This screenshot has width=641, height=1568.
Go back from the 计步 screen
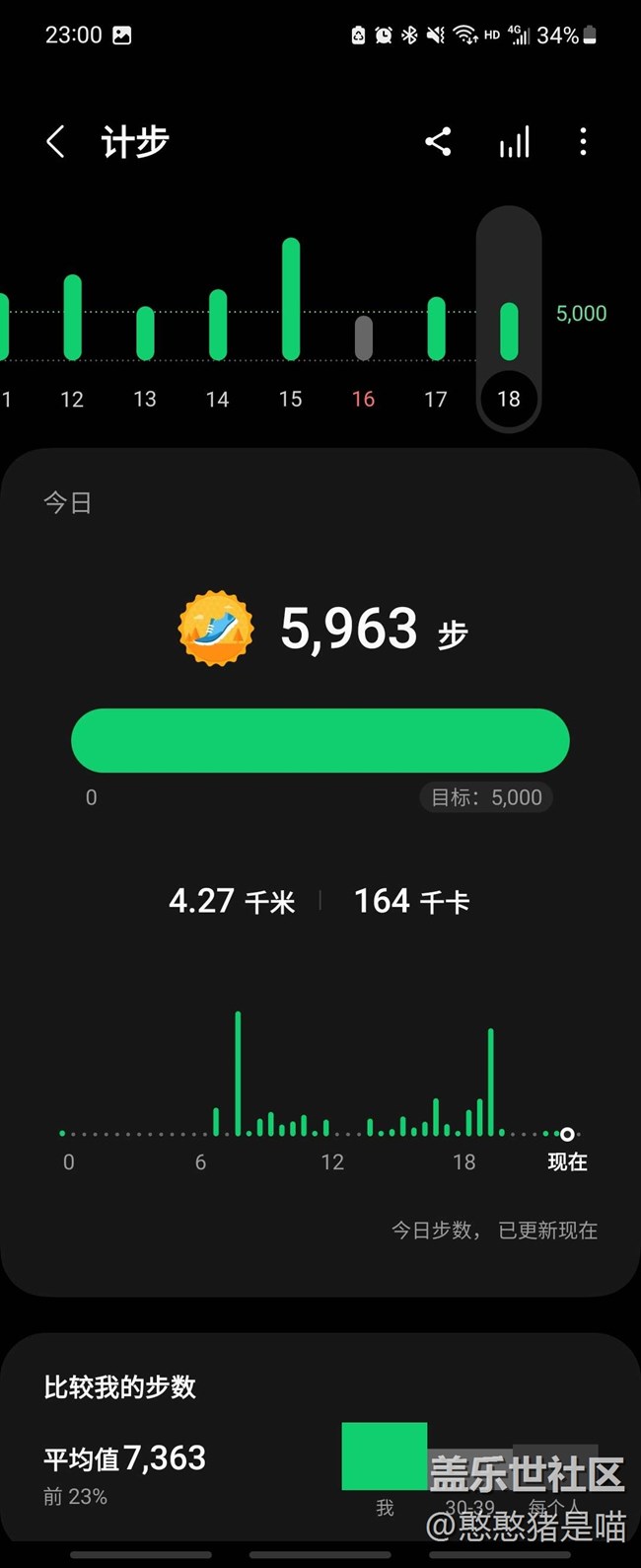pos(56,142)
